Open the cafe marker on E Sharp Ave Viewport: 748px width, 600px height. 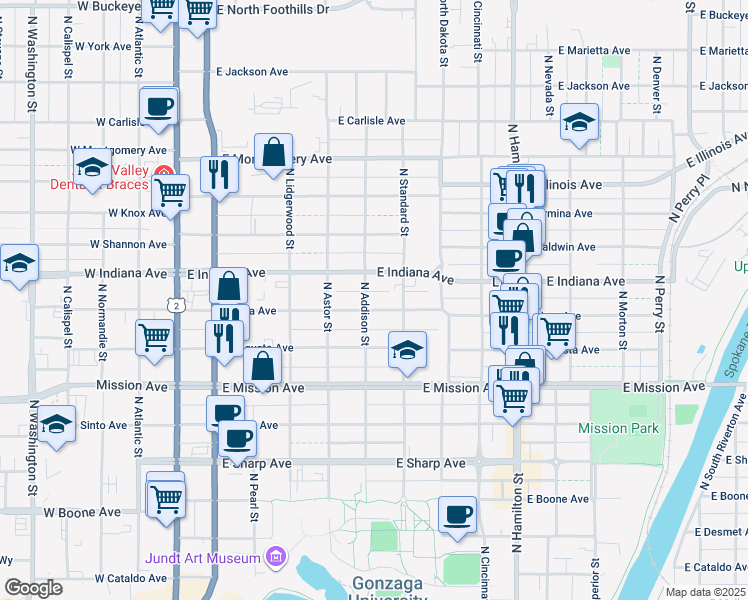237,437
